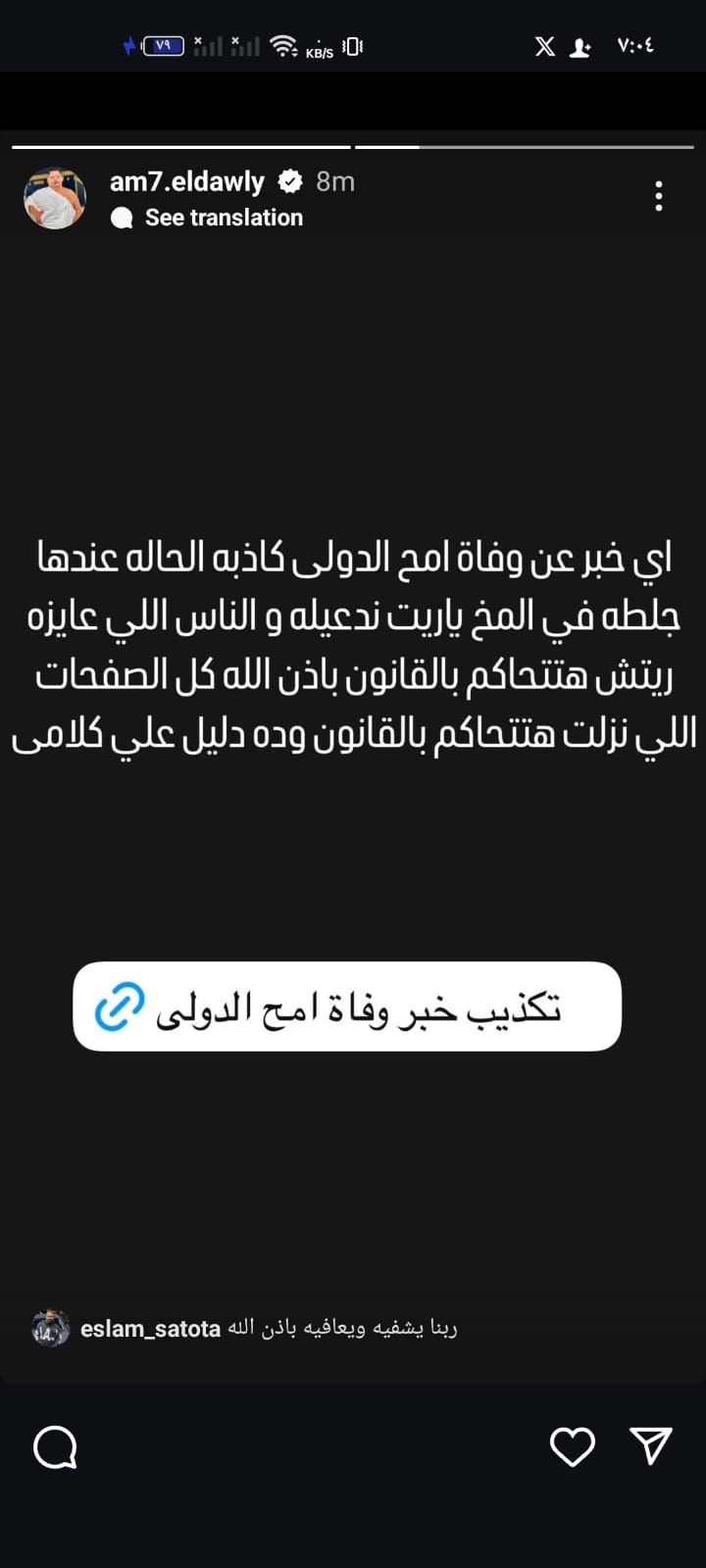Open the three-dot story options menu
Image resolution: width=706 pixels, height=1568 pixels.
point(659,197)
